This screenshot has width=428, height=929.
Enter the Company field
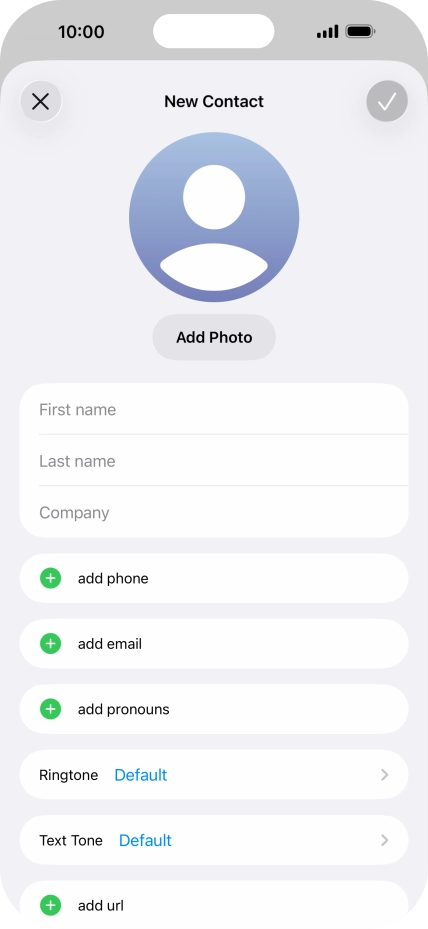pos(214,512)
